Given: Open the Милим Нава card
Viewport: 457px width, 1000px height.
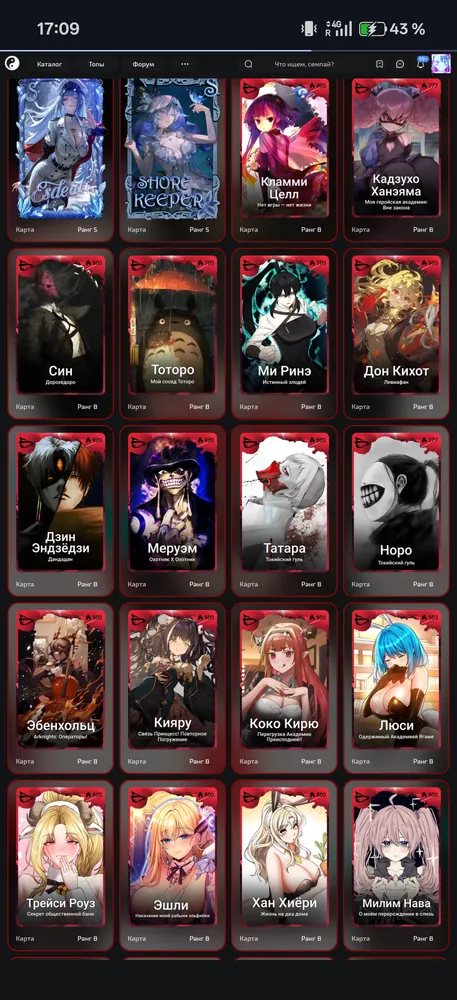Looking at the screenshot, I should click(396, 865).
